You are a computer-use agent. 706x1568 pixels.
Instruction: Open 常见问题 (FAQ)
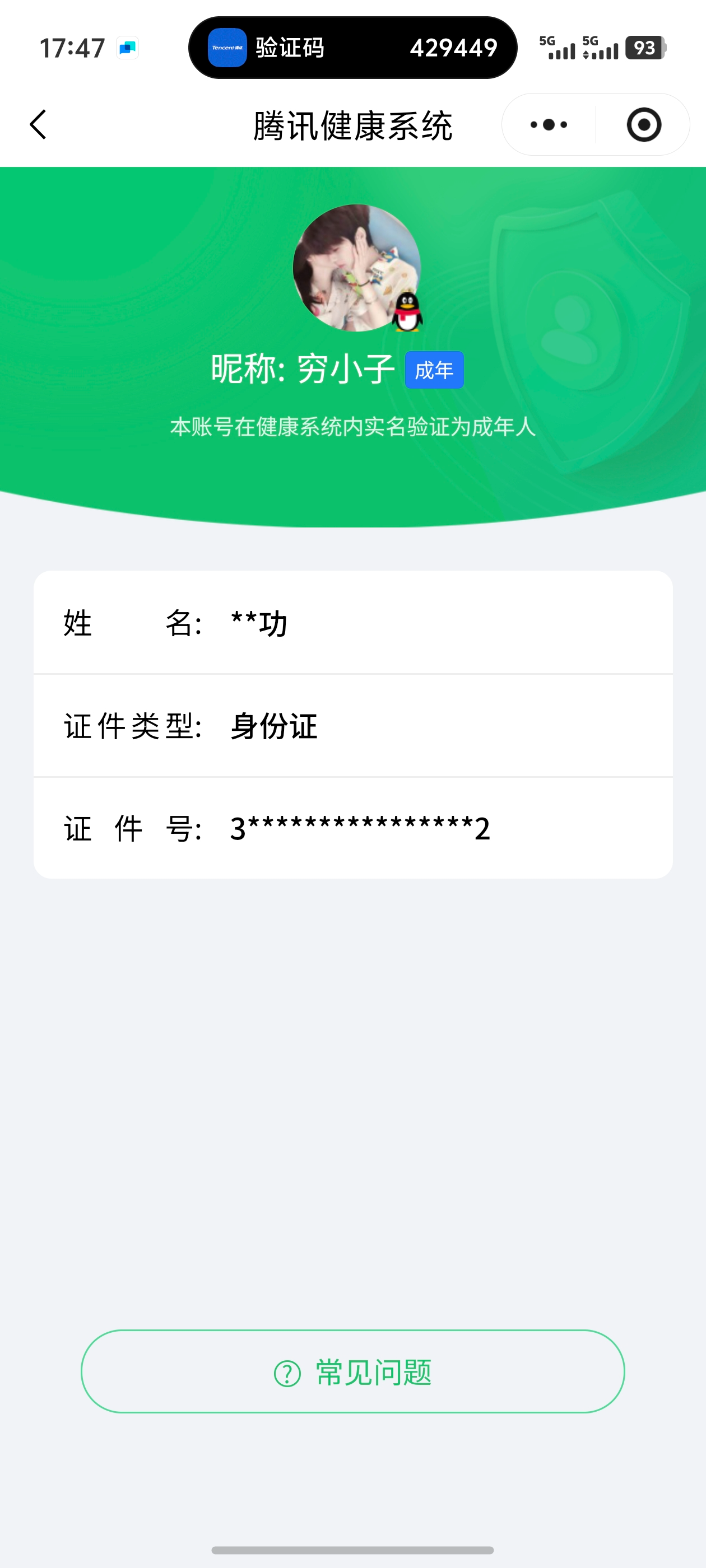[352, 1372]
